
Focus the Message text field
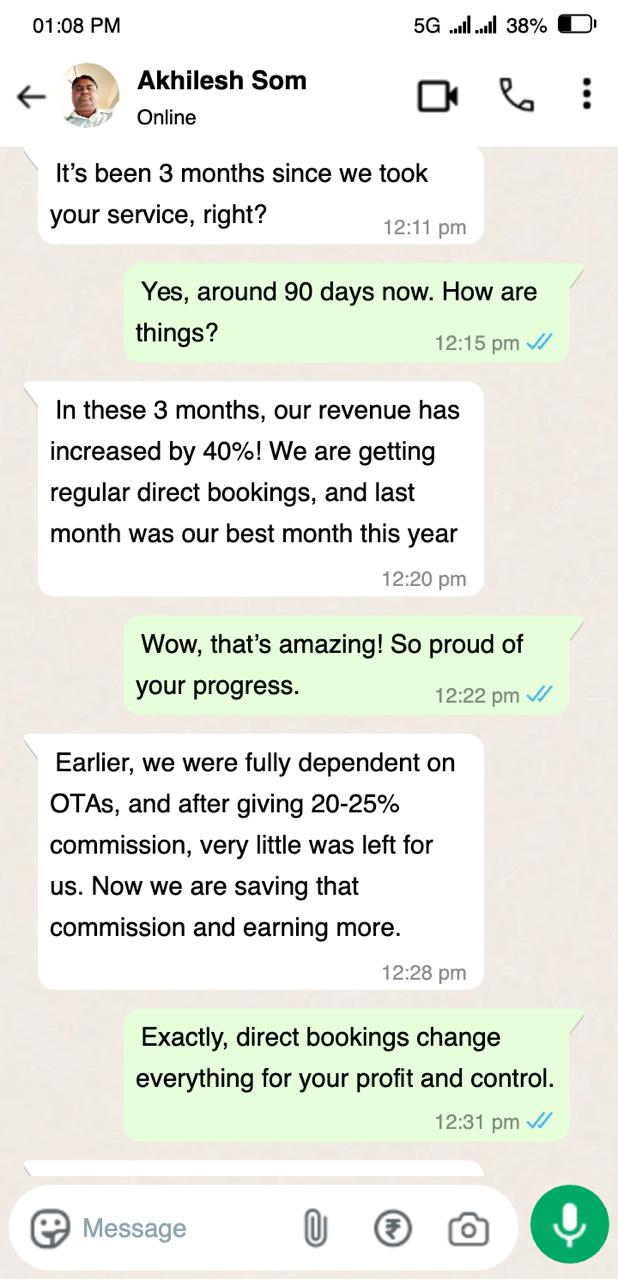tap(180, 1228)
